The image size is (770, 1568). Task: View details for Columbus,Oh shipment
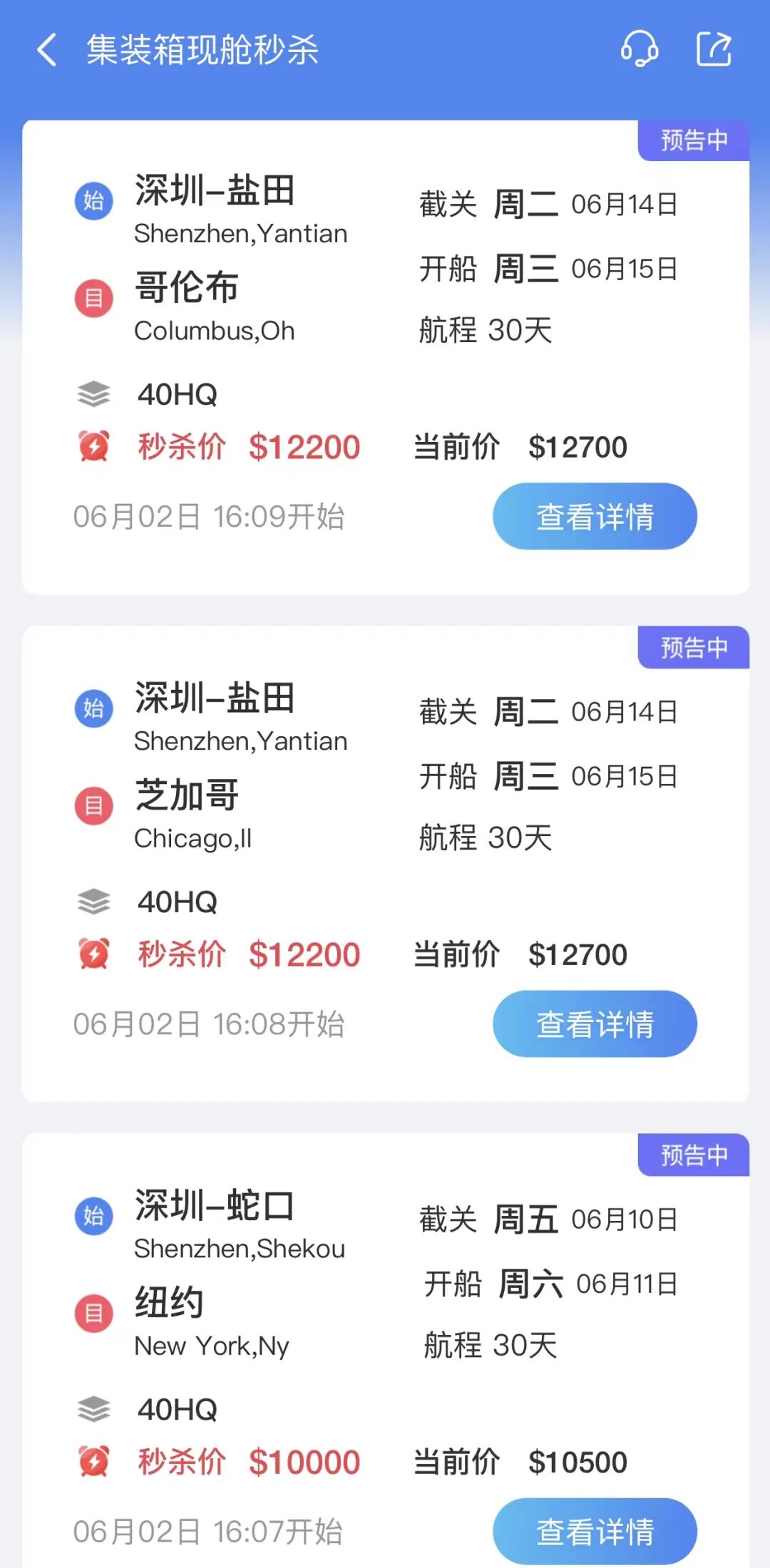coord(594,516)
